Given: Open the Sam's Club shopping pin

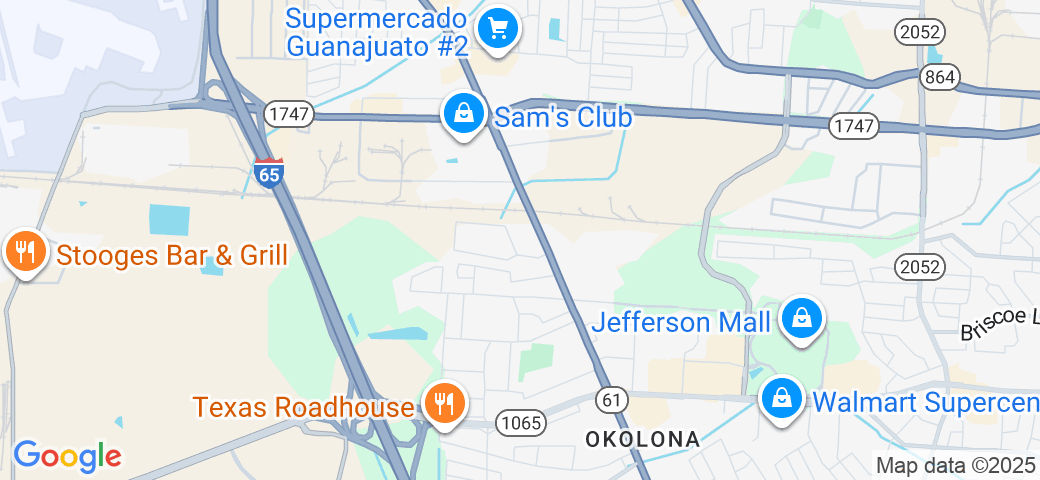Looking at the screenshot, I should pos(464,113).
